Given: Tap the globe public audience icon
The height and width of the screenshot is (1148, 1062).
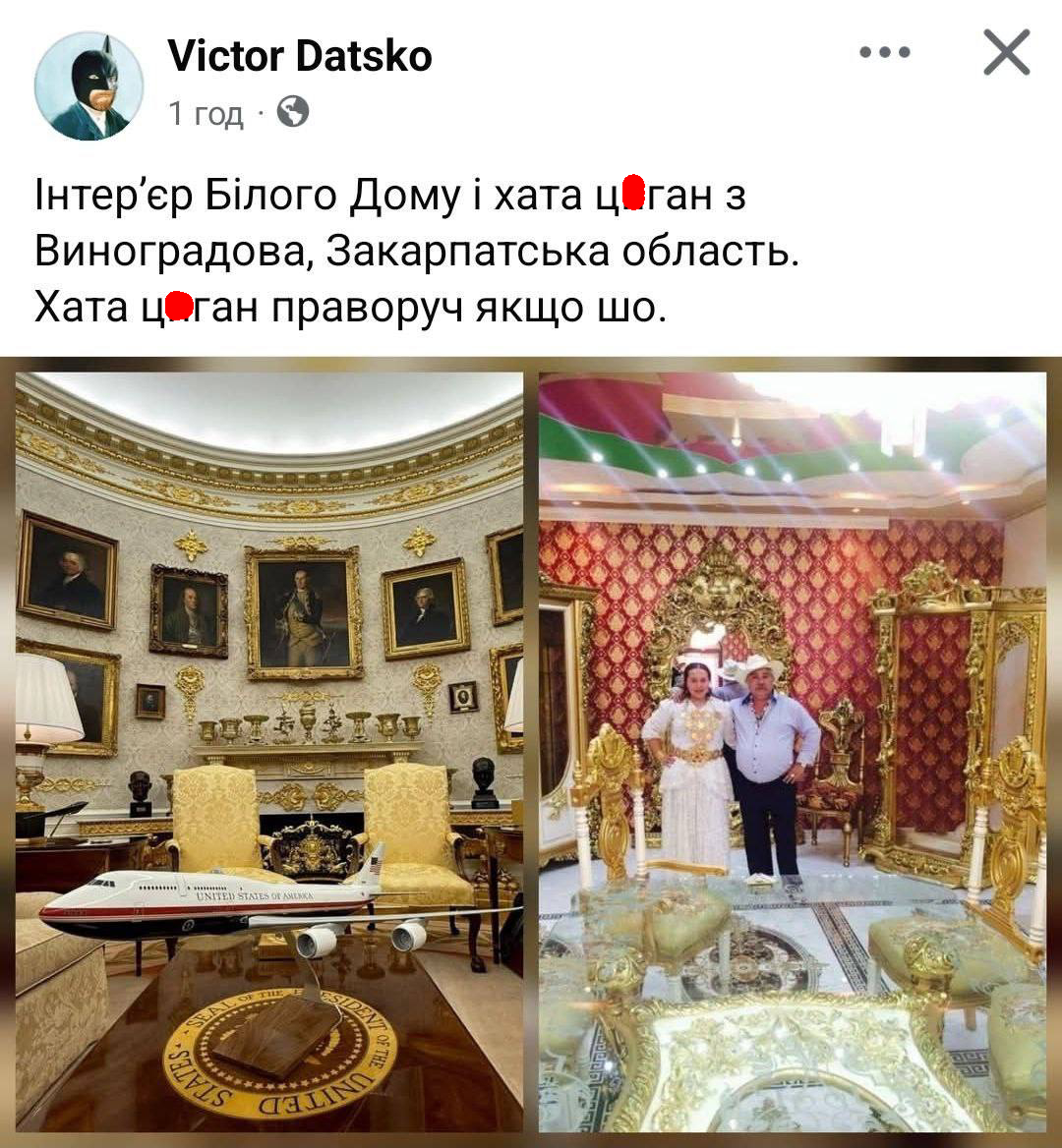Looking at the screenshot, I should pyautogui.click(x=293, y=113).
